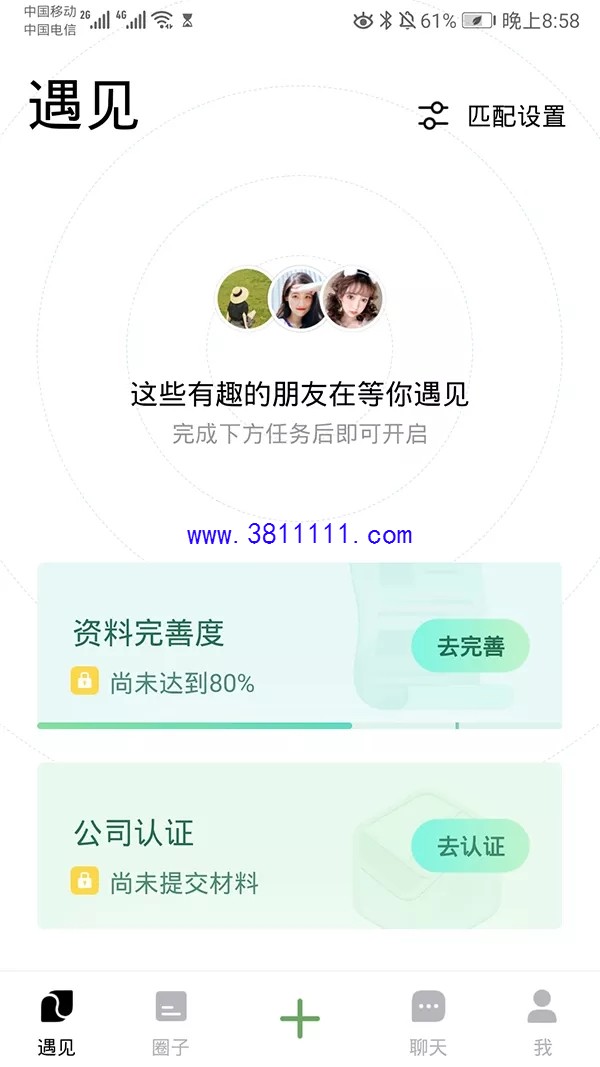Tap the green plus button
The height and width of the screenshot is (1067, 600).
[299, 1018]
